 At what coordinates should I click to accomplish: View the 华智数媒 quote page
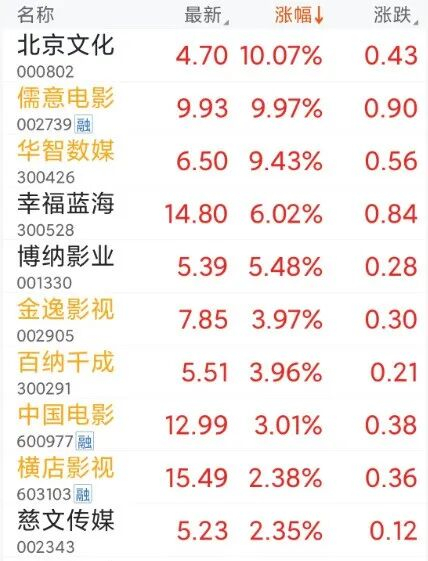tap(214, 161)
